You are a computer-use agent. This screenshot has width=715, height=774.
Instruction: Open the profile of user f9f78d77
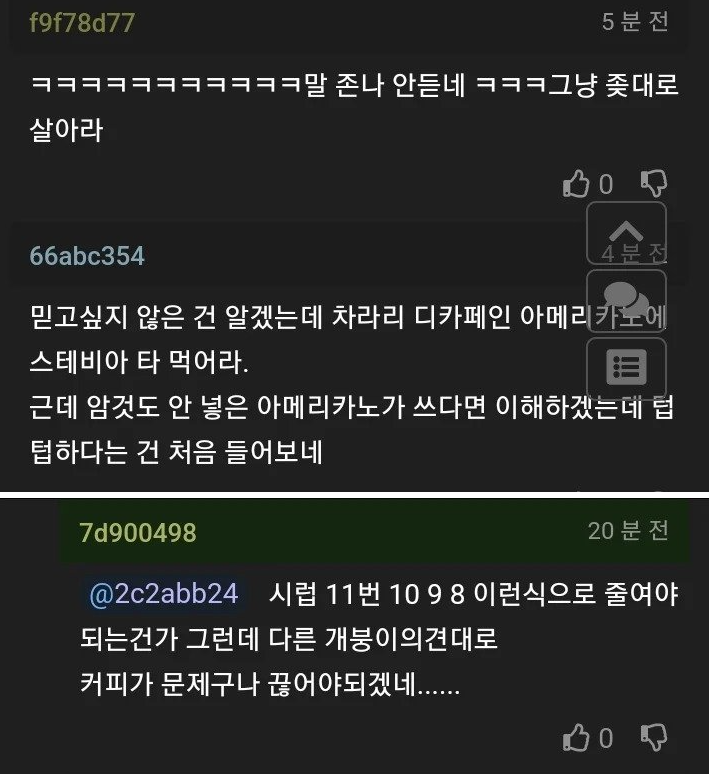pyautogui.click(x=82, y=23)
